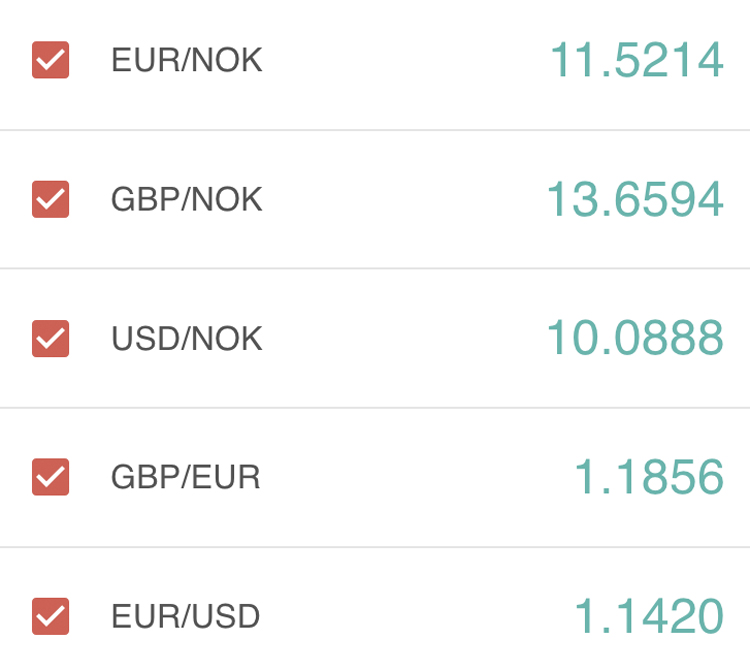The width and height of the screenshot is (750, 670).
Task: Toggle the USD/NOK checkbox off
Action: click(x=51, y=338)
